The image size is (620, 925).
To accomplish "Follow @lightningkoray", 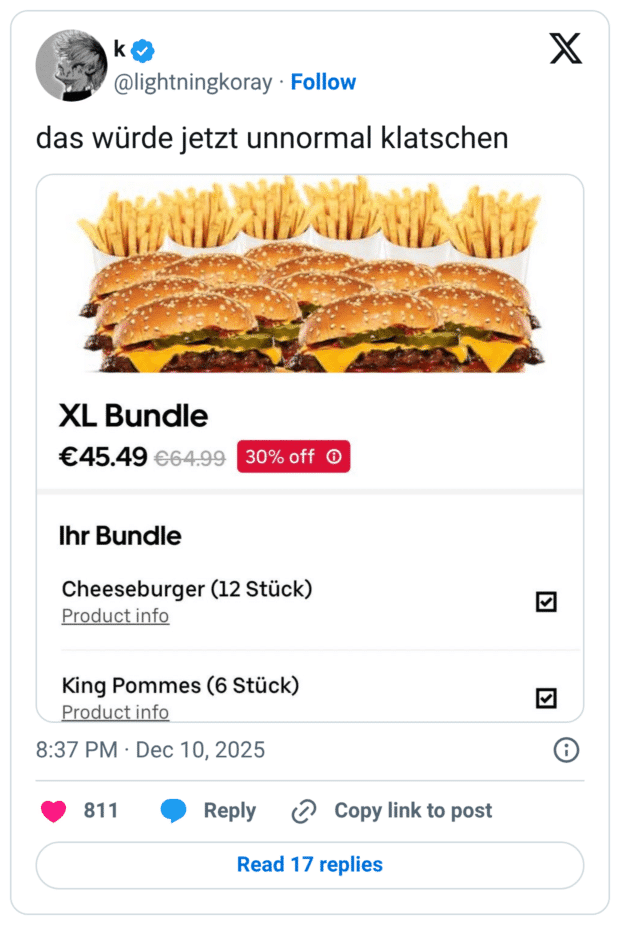I will click(323, 82).
